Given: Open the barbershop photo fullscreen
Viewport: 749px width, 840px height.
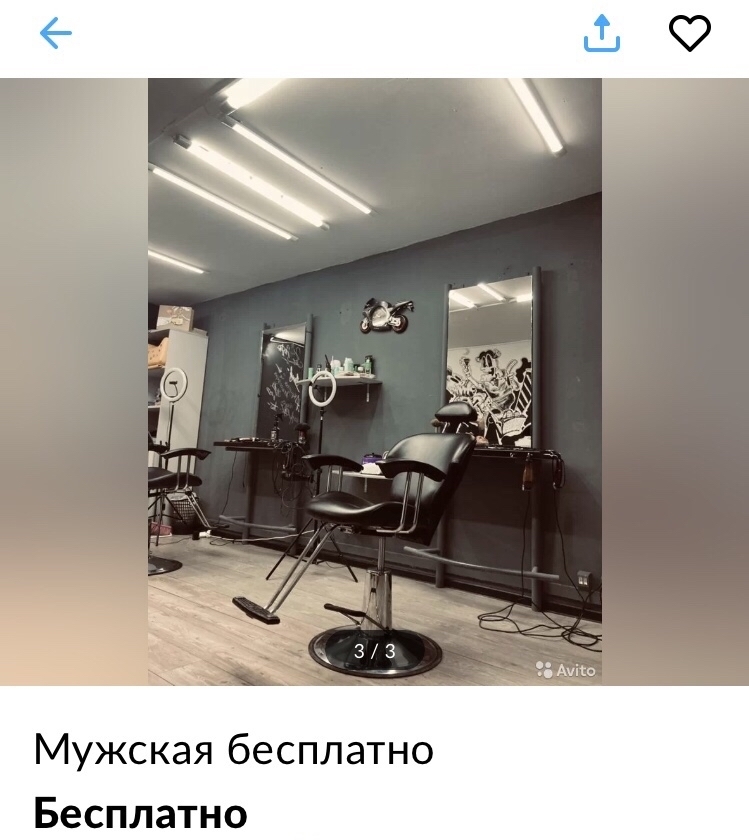Looking at the screenshot, I should point(375,381).
